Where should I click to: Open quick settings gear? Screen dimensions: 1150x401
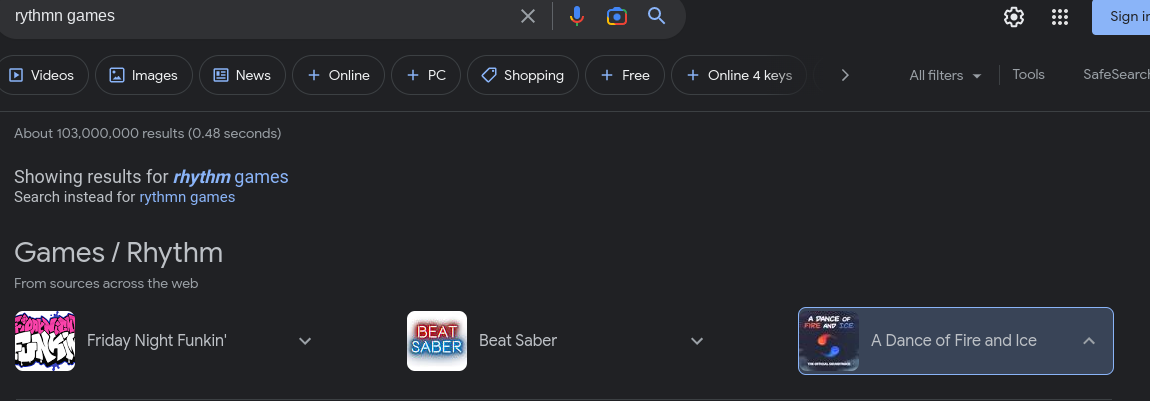point(1014,17)
